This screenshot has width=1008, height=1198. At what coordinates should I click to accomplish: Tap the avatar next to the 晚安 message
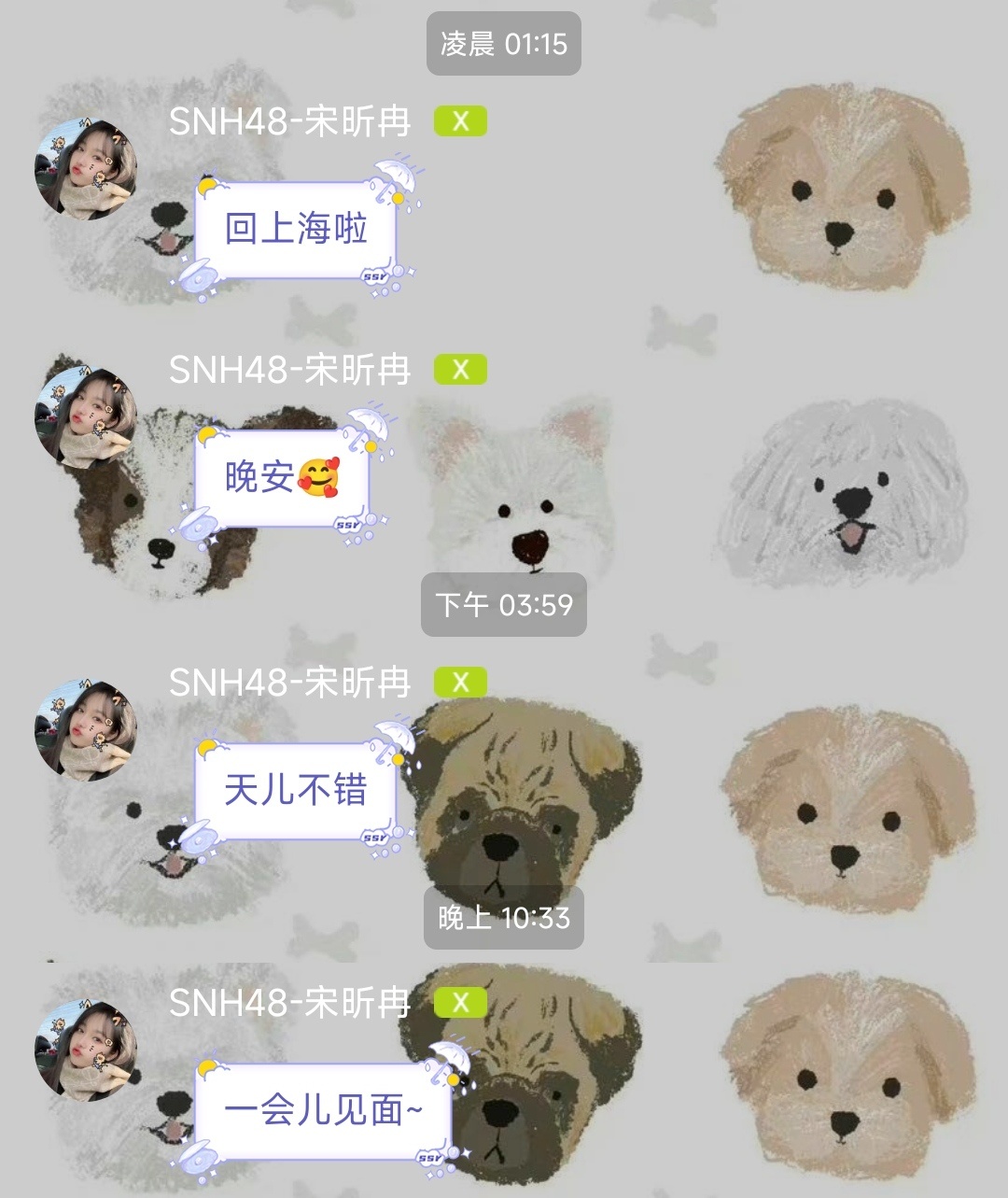86,418
